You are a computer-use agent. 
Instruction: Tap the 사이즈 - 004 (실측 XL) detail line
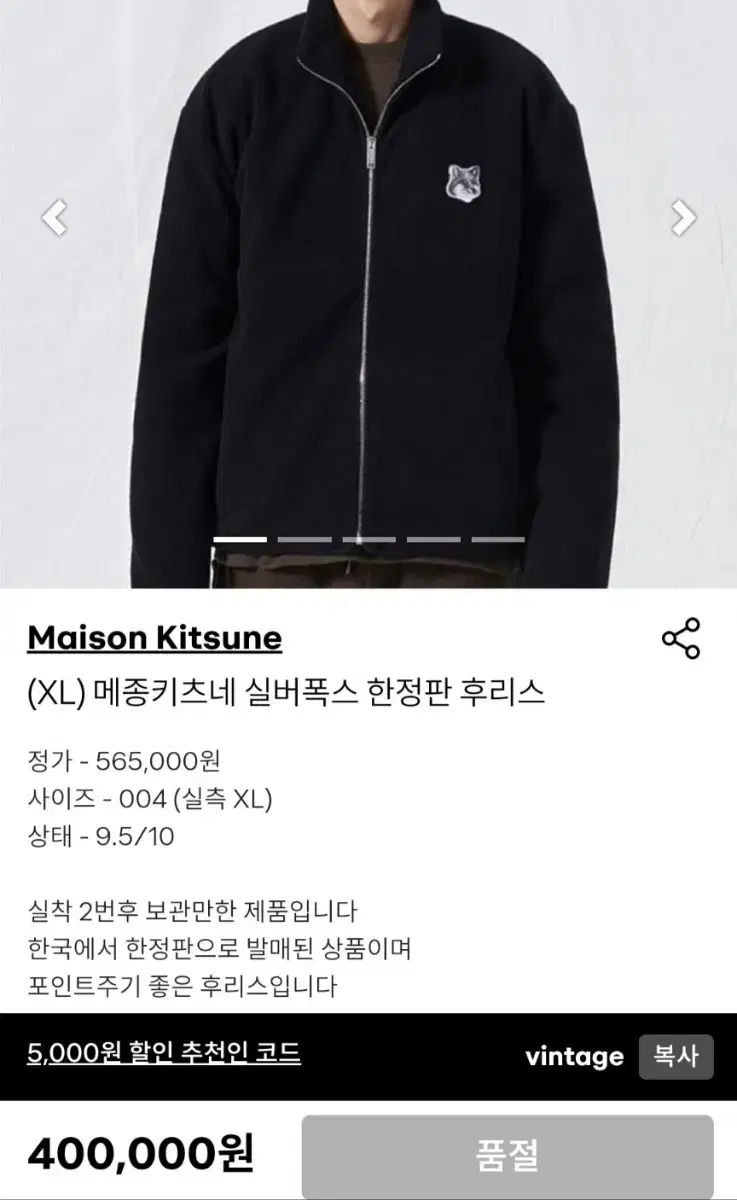pos(152,798)
